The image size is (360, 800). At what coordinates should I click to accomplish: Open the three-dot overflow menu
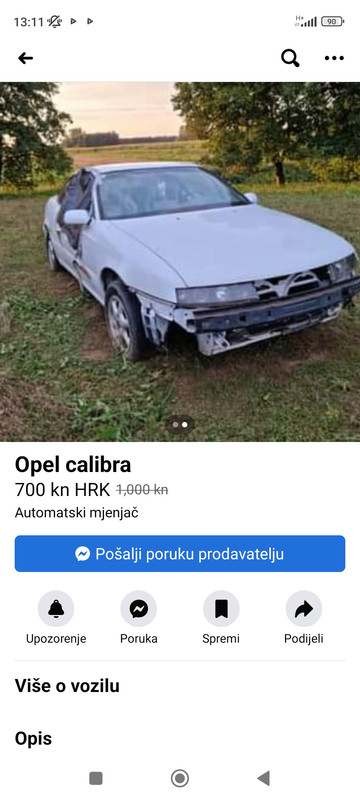point(334,58)
